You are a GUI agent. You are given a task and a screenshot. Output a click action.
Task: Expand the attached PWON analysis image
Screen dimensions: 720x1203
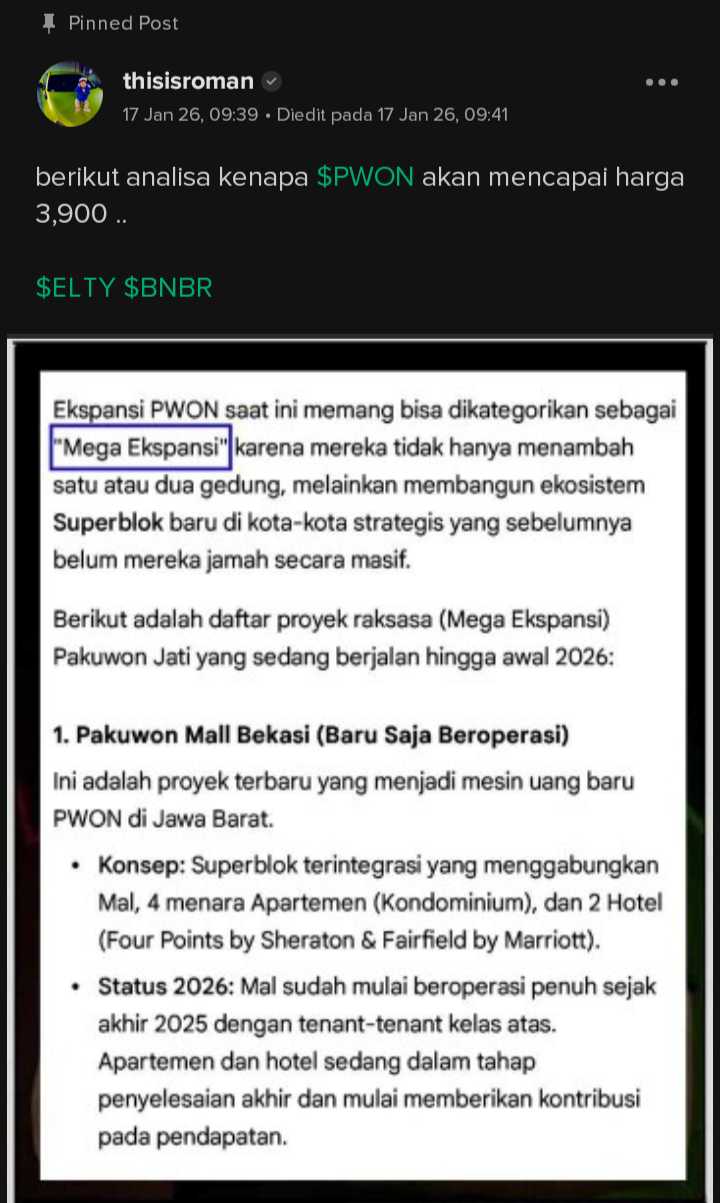click(x=360, y=770)
